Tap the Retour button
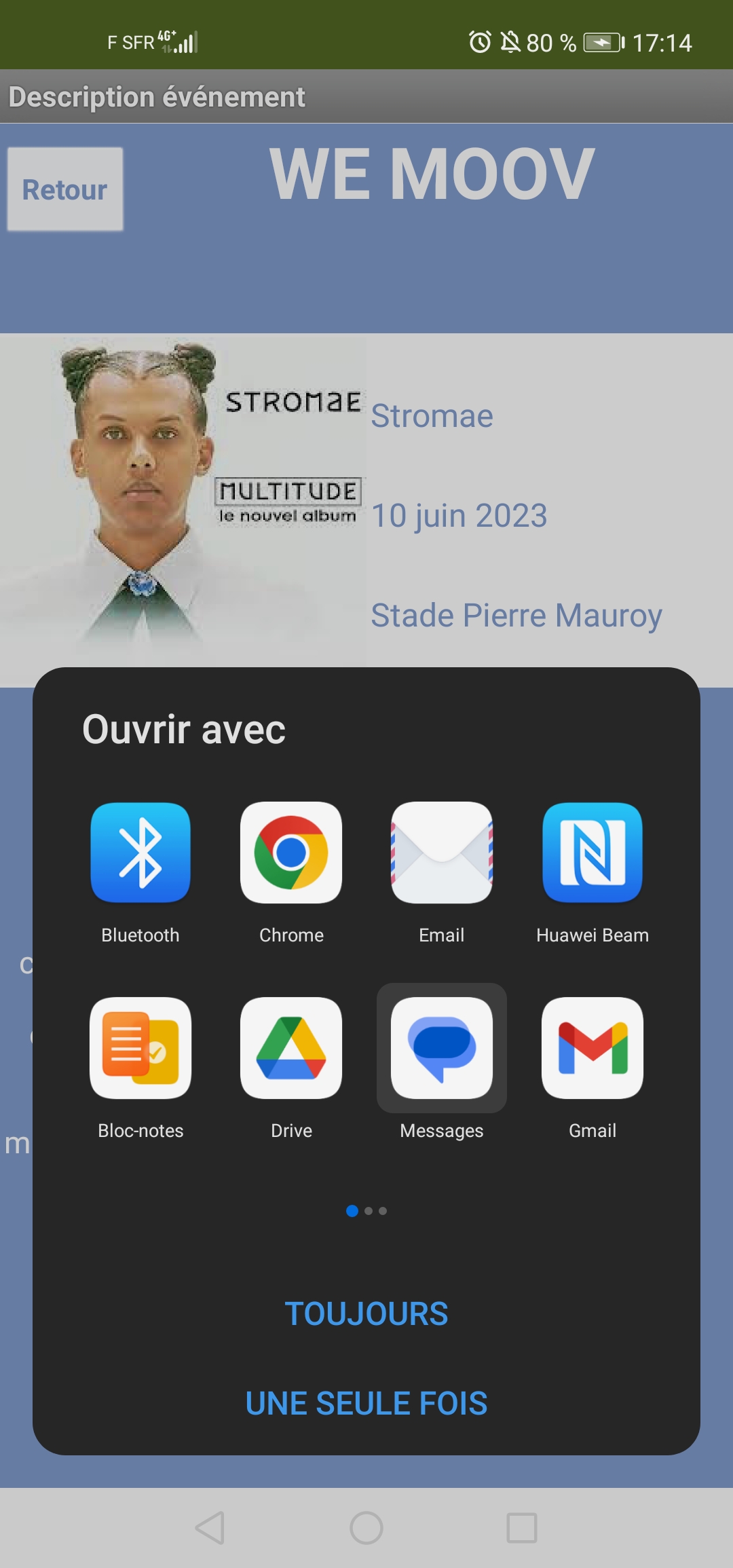 coord(65,189)
